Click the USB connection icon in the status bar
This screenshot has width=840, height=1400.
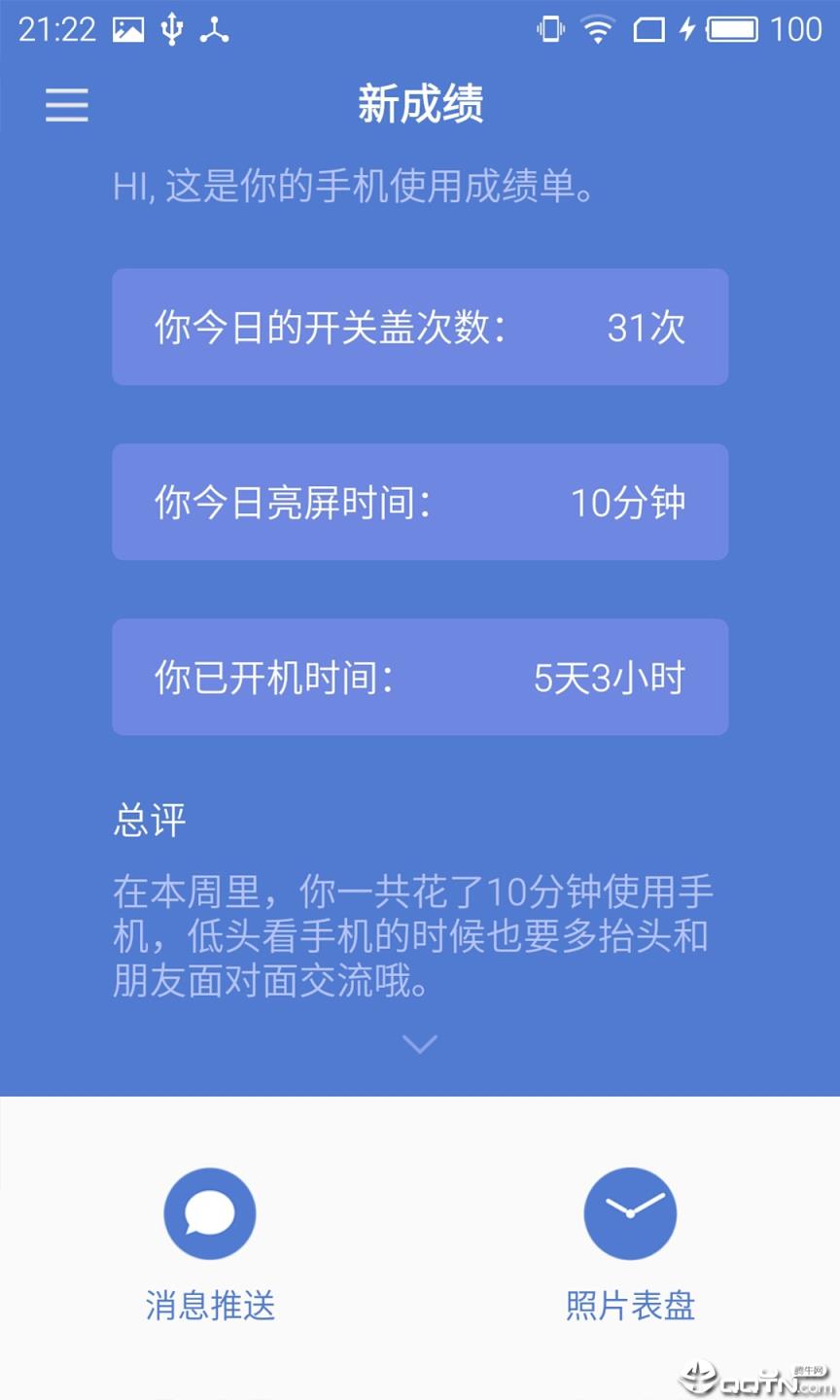click(x=172, y=28)
